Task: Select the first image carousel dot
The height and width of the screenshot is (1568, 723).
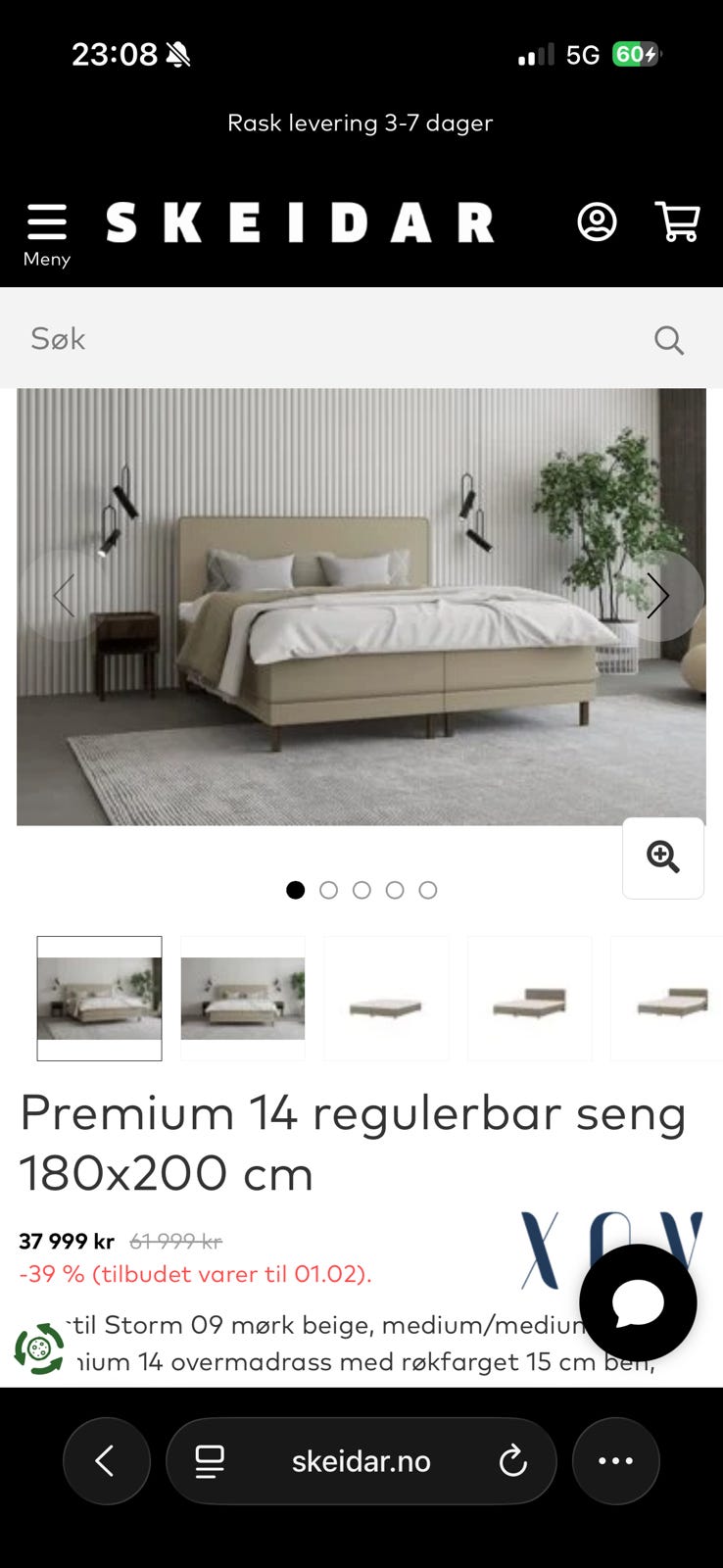Action: click(296, 890)
